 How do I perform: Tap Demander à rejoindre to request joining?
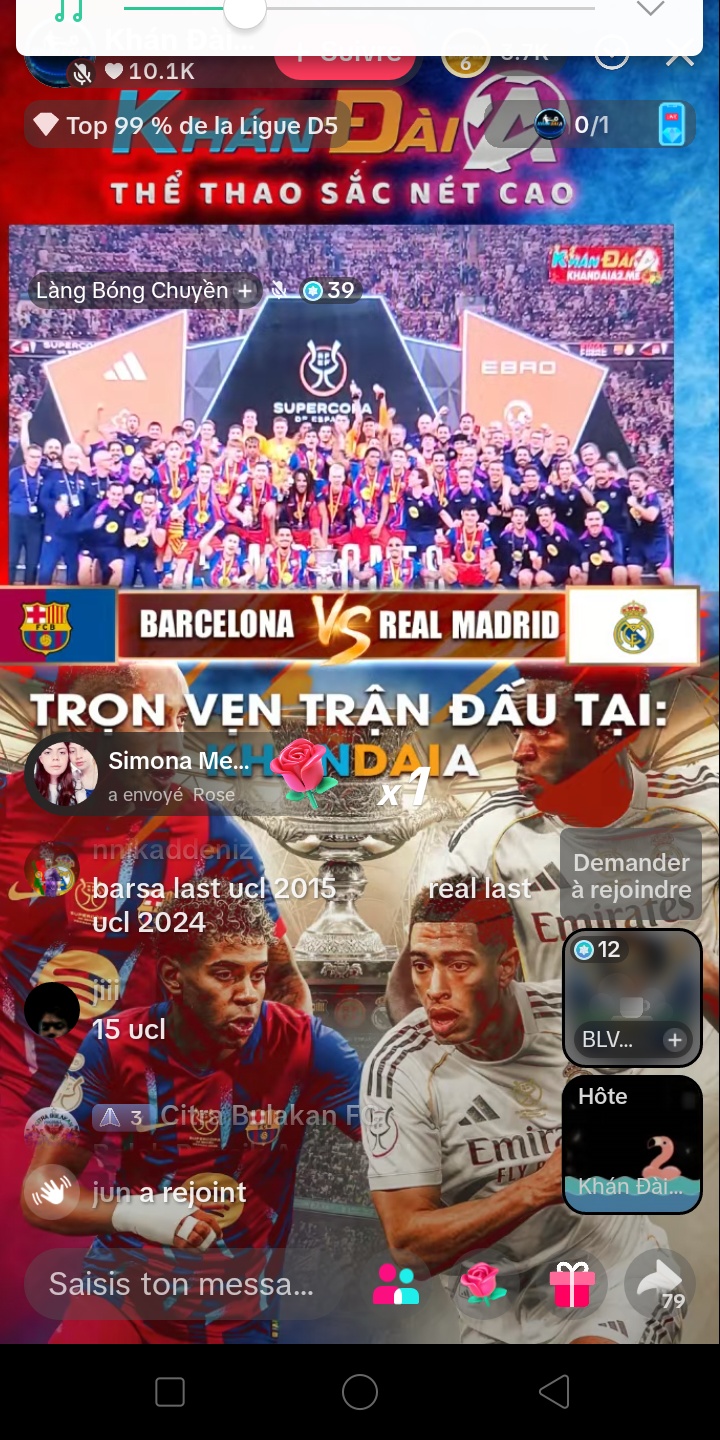631,876
